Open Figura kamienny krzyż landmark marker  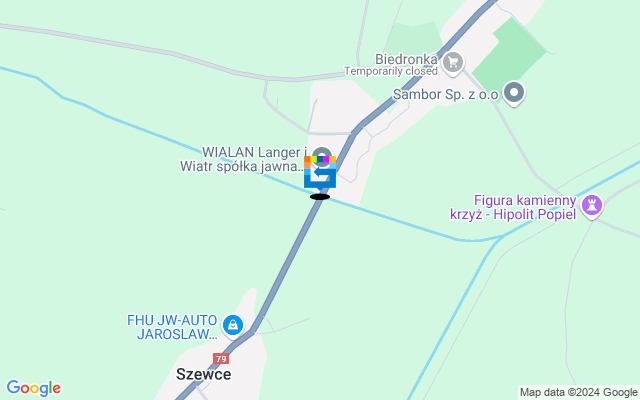click(x=594, y=204)
